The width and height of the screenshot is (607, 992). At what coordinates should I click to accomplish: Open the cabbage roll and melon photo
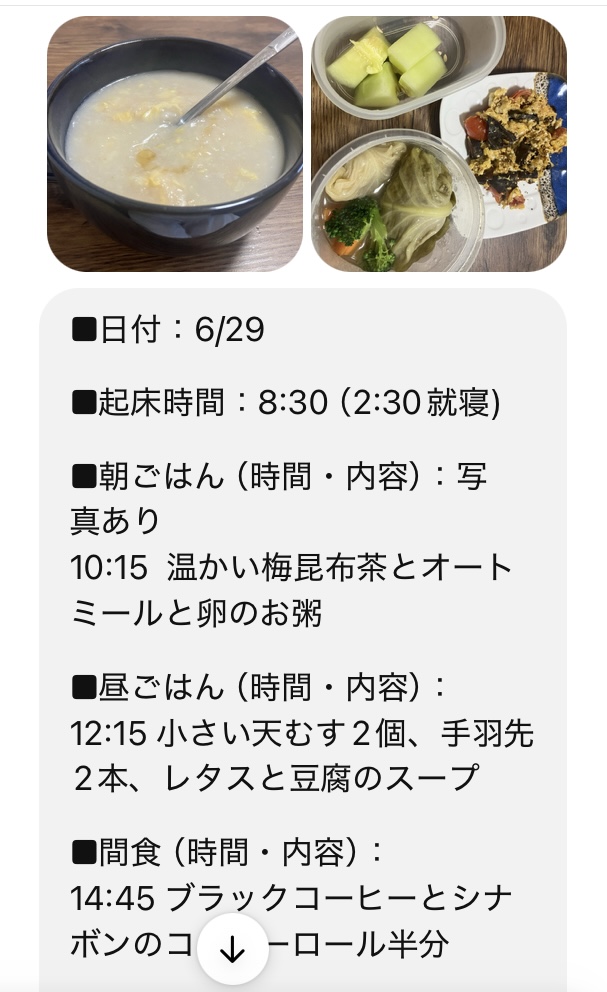click(x=439, y=144)
